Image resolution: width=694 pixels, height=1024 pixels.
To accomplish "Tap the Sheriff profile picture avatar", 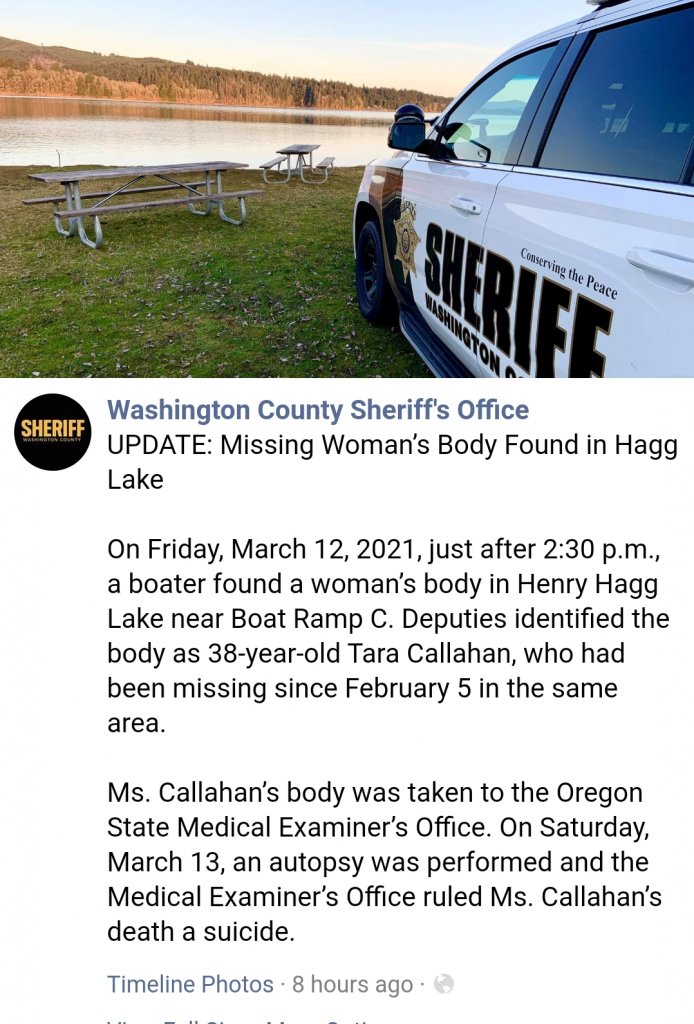I will coord(53,432).
